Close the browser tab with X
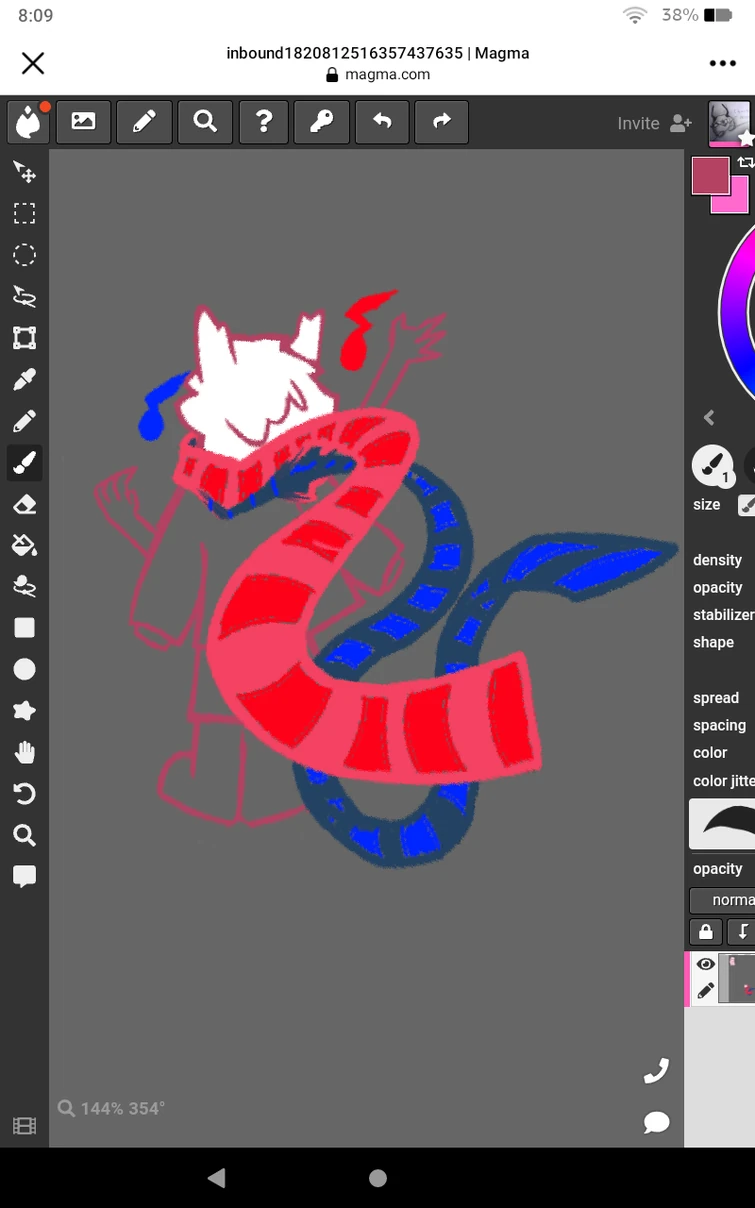This screenshot has width=755, height=1208. click(x=33, y=64)
